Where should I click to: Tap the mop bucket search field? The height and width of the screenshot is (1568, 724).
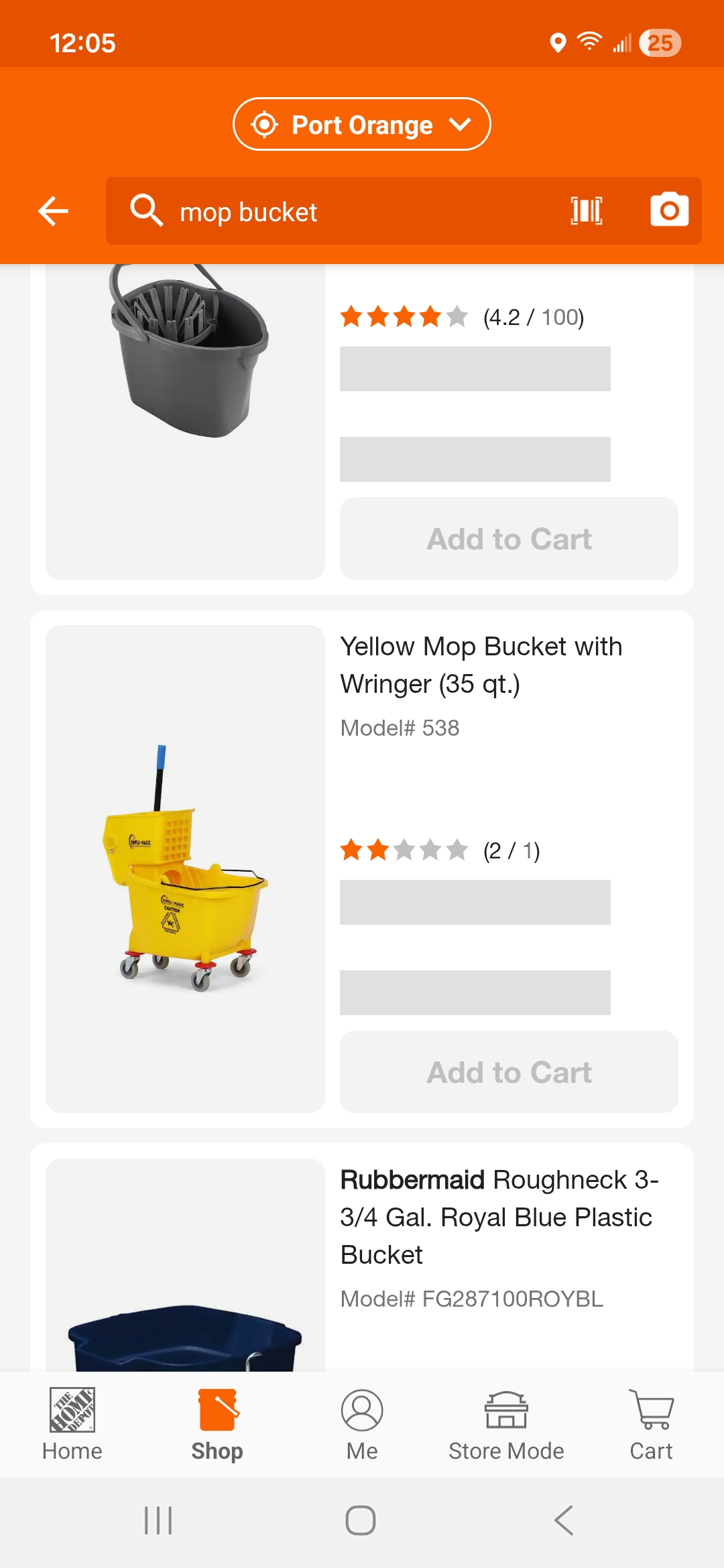pyautogui.click(x=349, y=212)
